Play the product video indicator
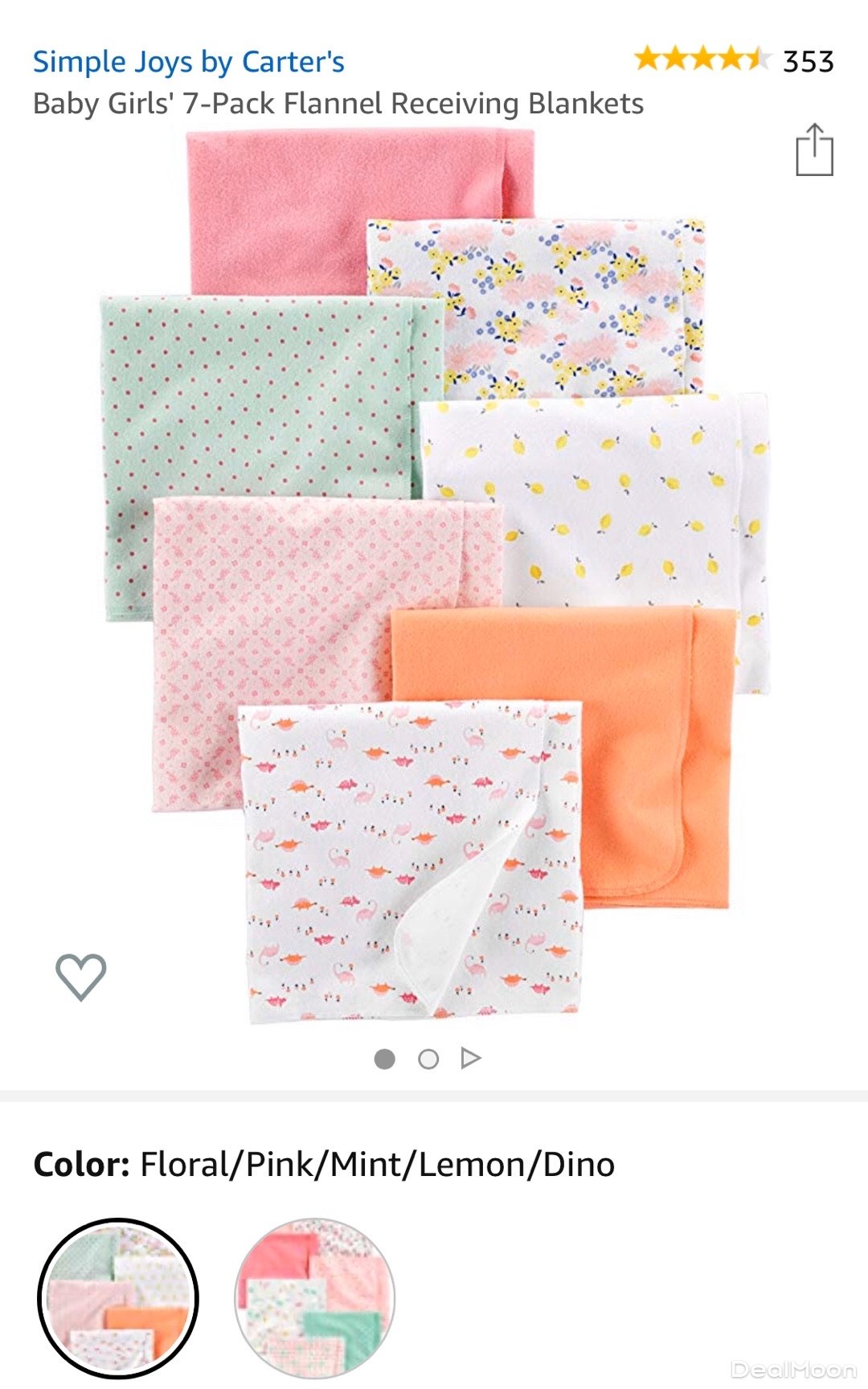 (x=471, y=1059)
